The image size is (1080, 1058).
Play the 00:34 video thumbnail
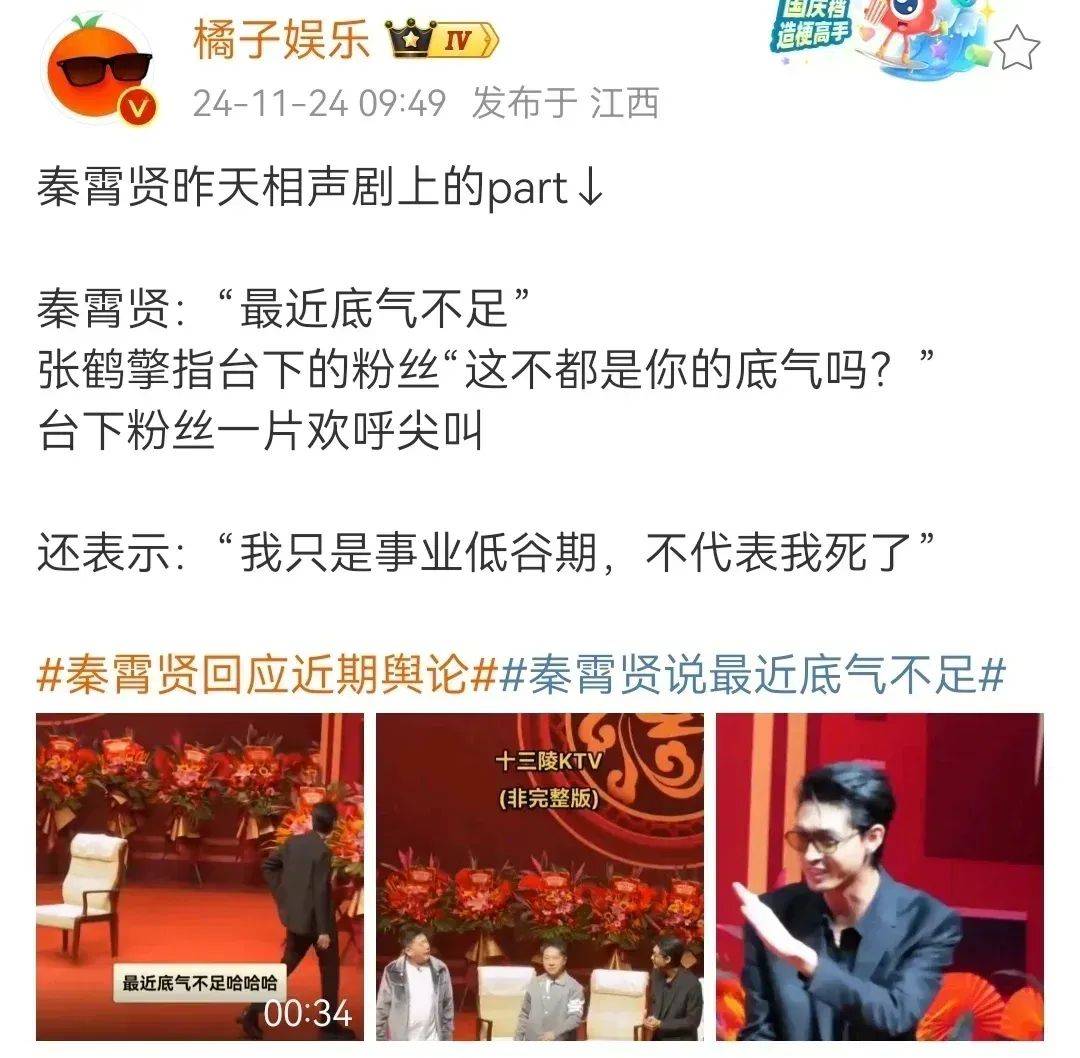click(x=200, y=876)
